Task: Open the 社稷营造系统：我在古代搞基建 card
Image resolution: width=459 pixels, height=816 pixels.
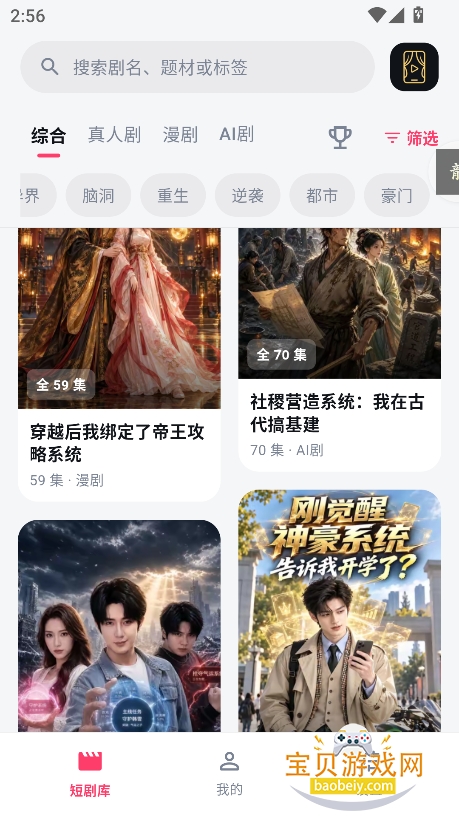Action: point(339,349)
